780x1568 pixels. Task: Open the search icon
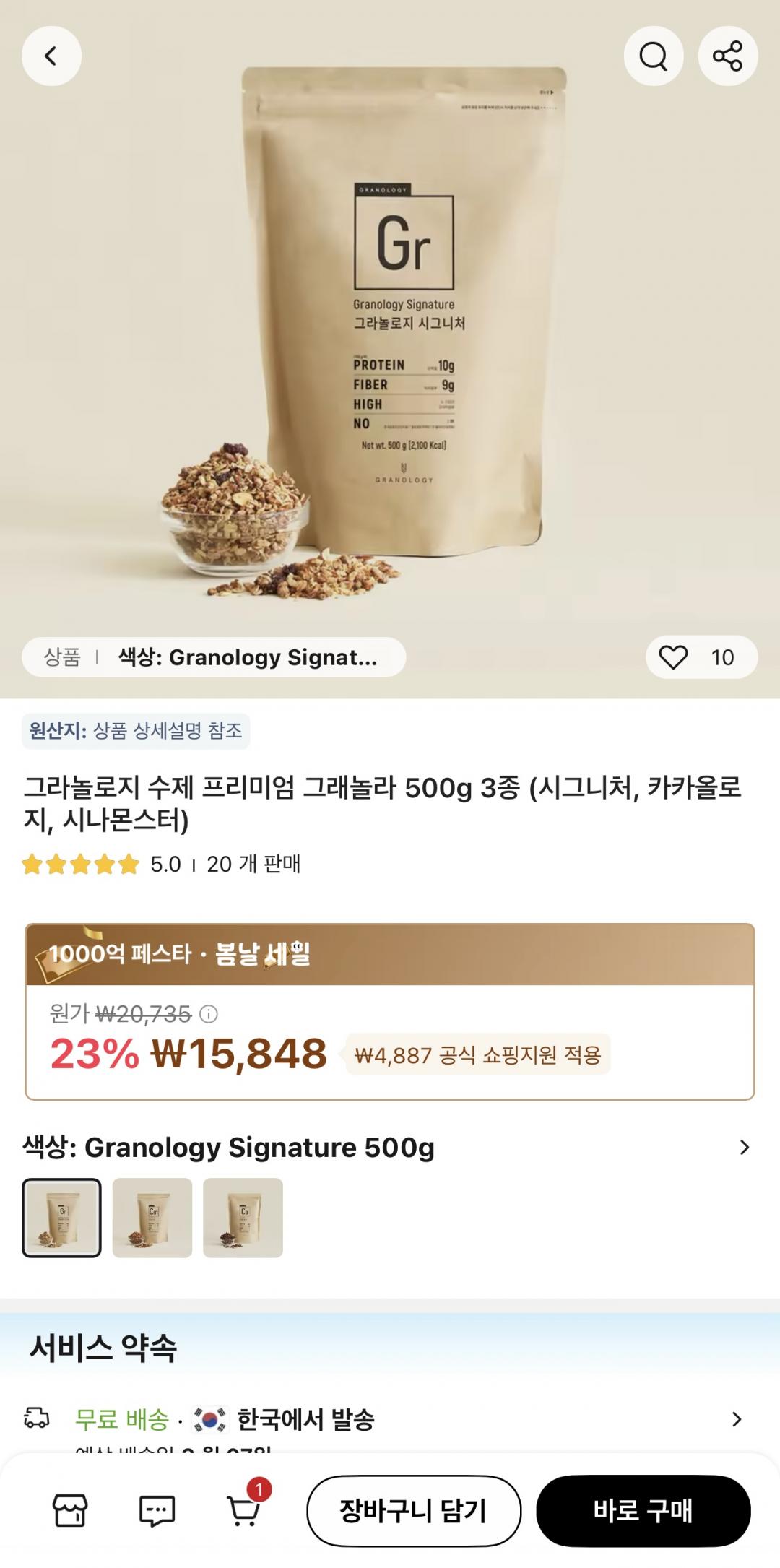pos(654,56)
